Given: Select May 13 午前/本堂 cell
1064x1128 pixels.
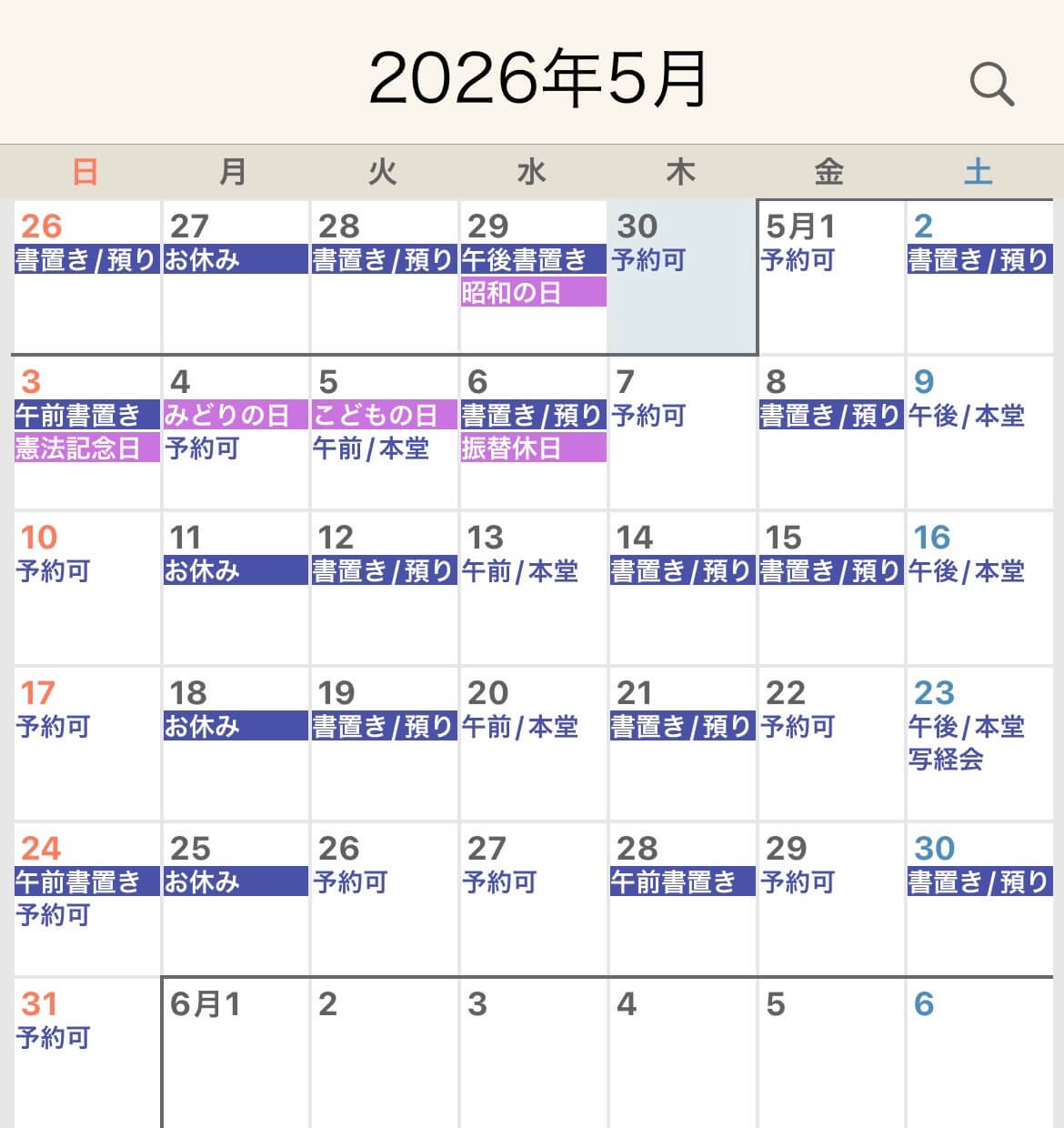Looking at the screenshot, I should coord(533,589).
